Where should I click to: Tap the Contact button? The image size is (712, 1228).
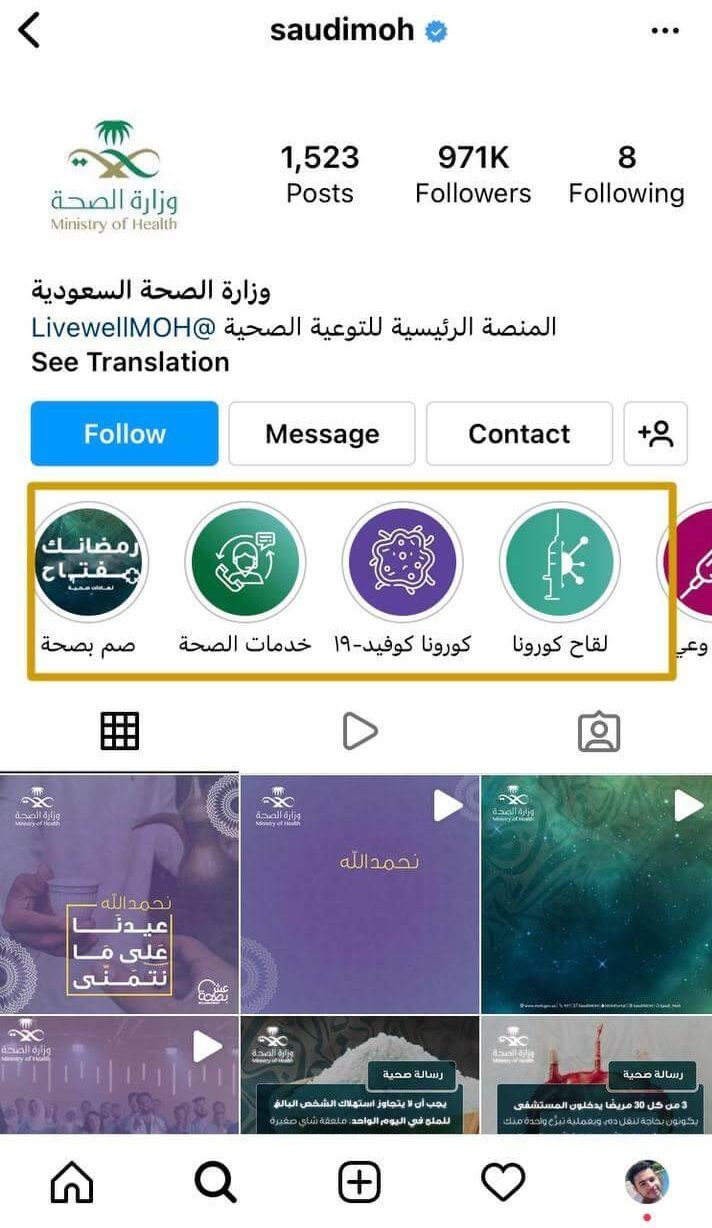tap(519, 434)
